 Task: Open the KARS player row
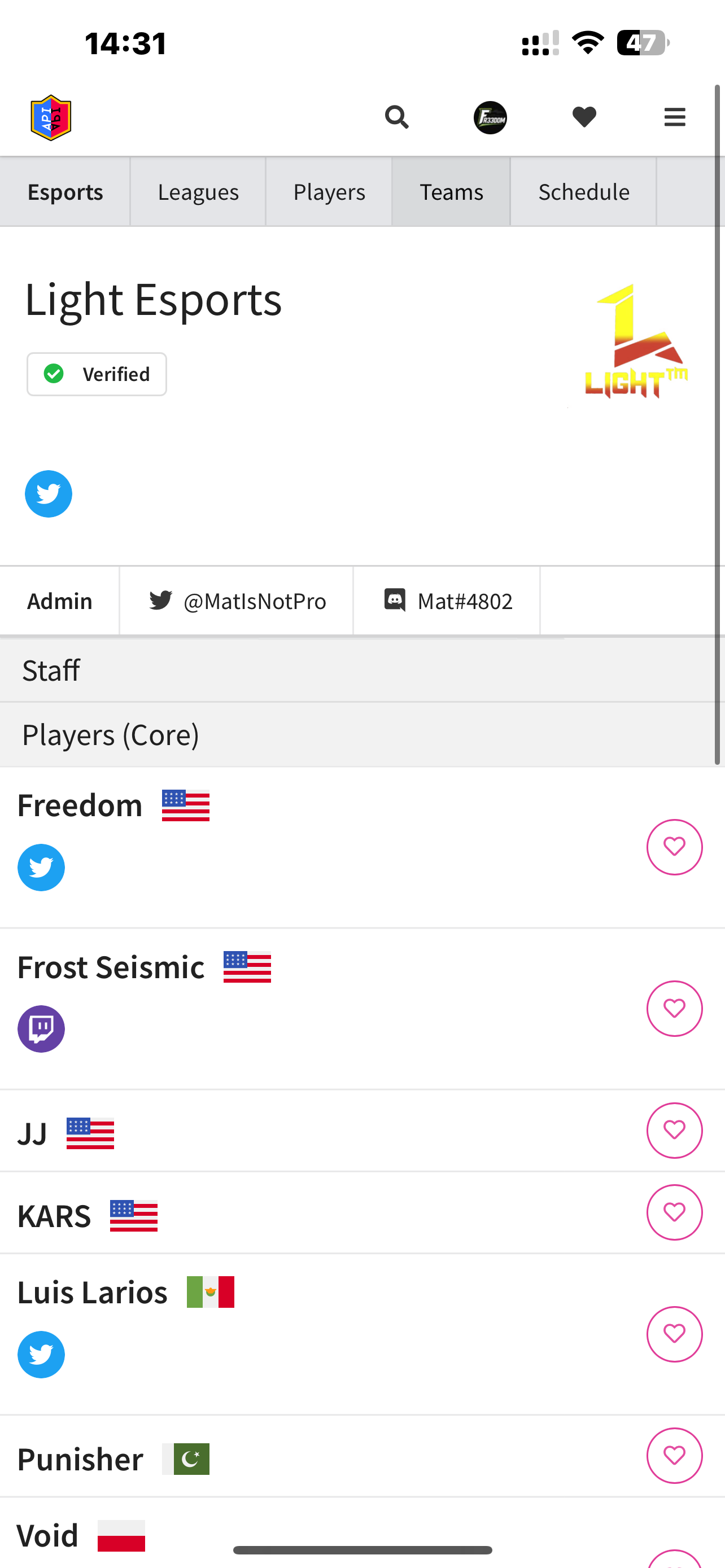click(362, 1212)
